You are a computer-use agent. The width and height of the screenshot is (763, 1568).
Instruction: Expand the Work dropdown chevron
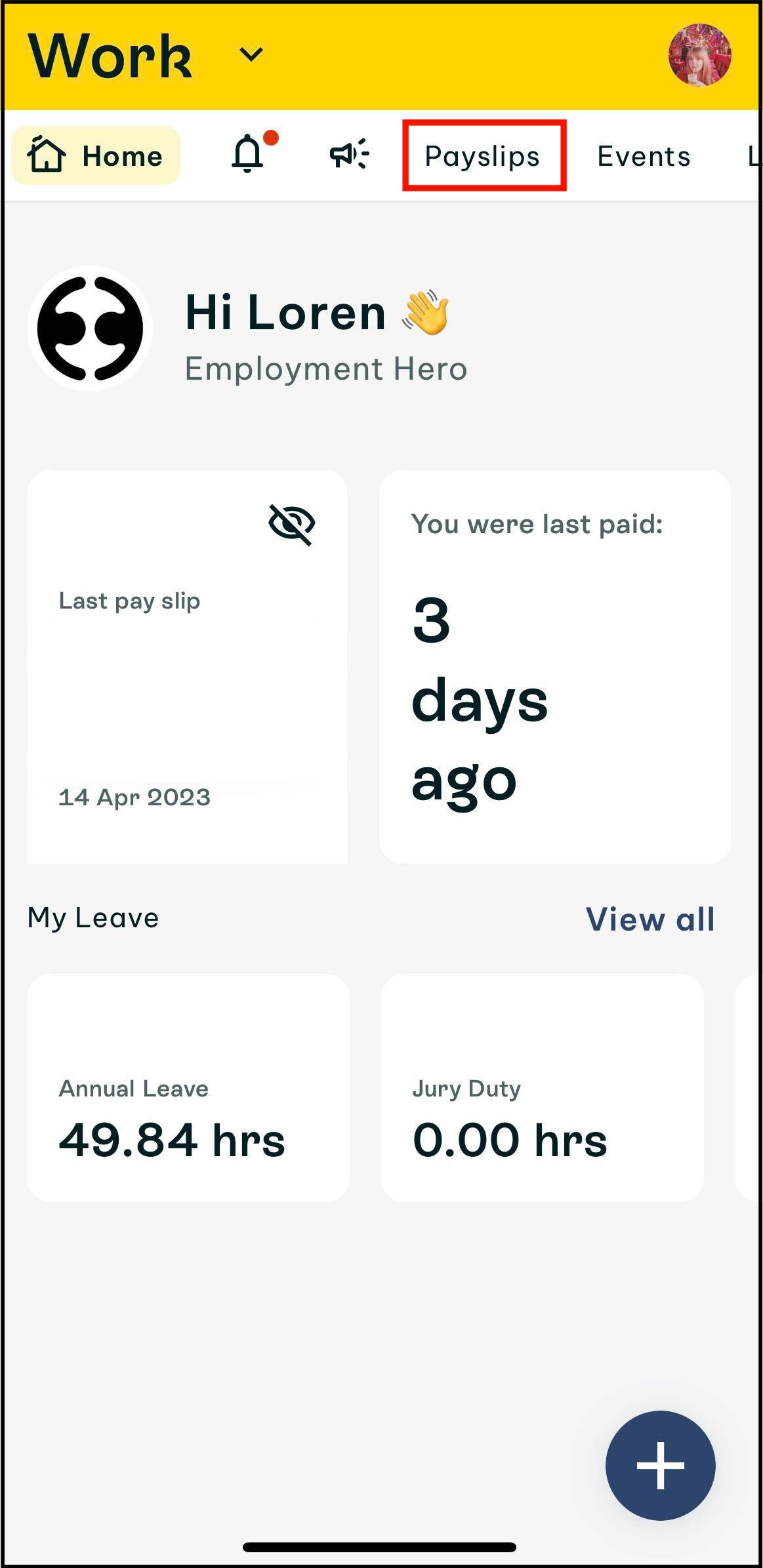pos(251,55)
